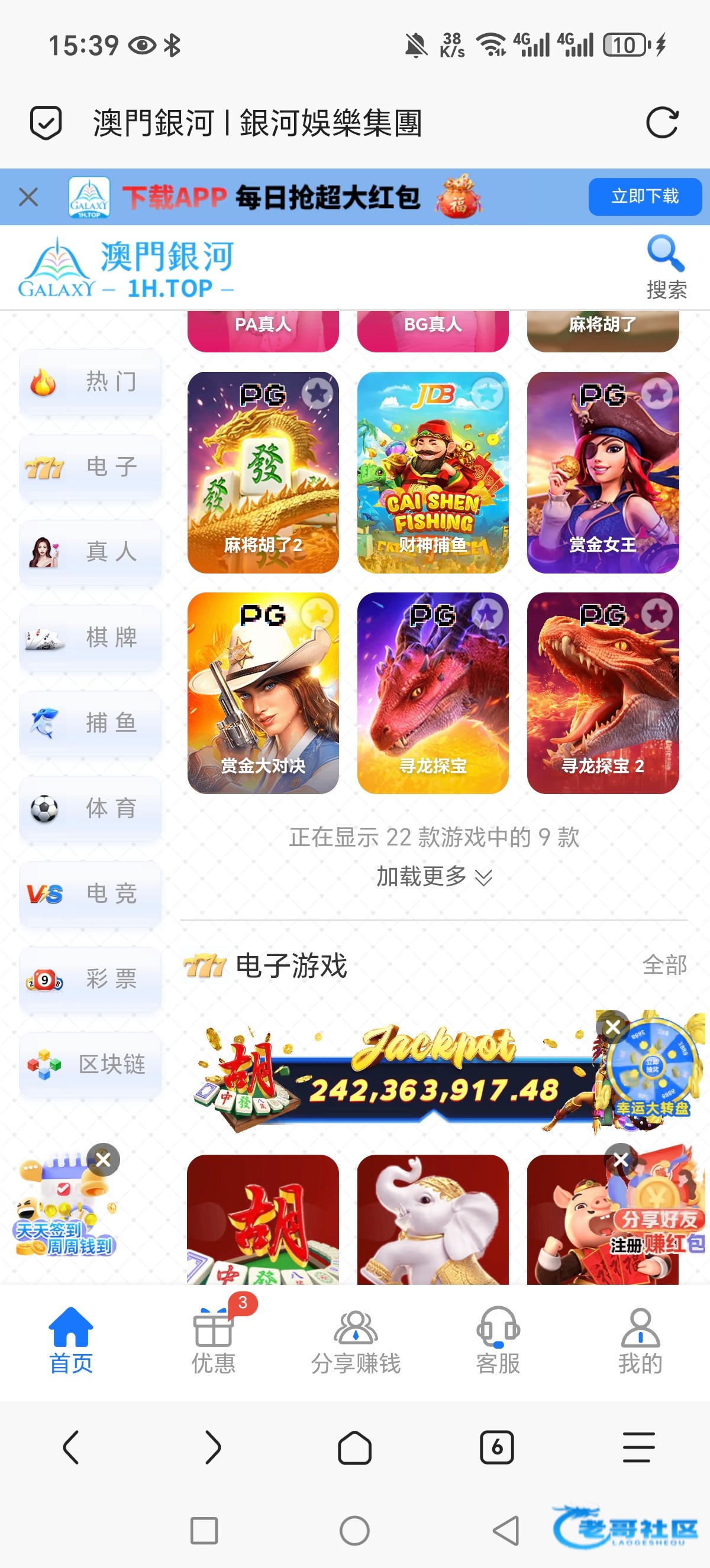Switch to the 真人 category
The width and height of the screenshot is (710, 1568).
90,552
